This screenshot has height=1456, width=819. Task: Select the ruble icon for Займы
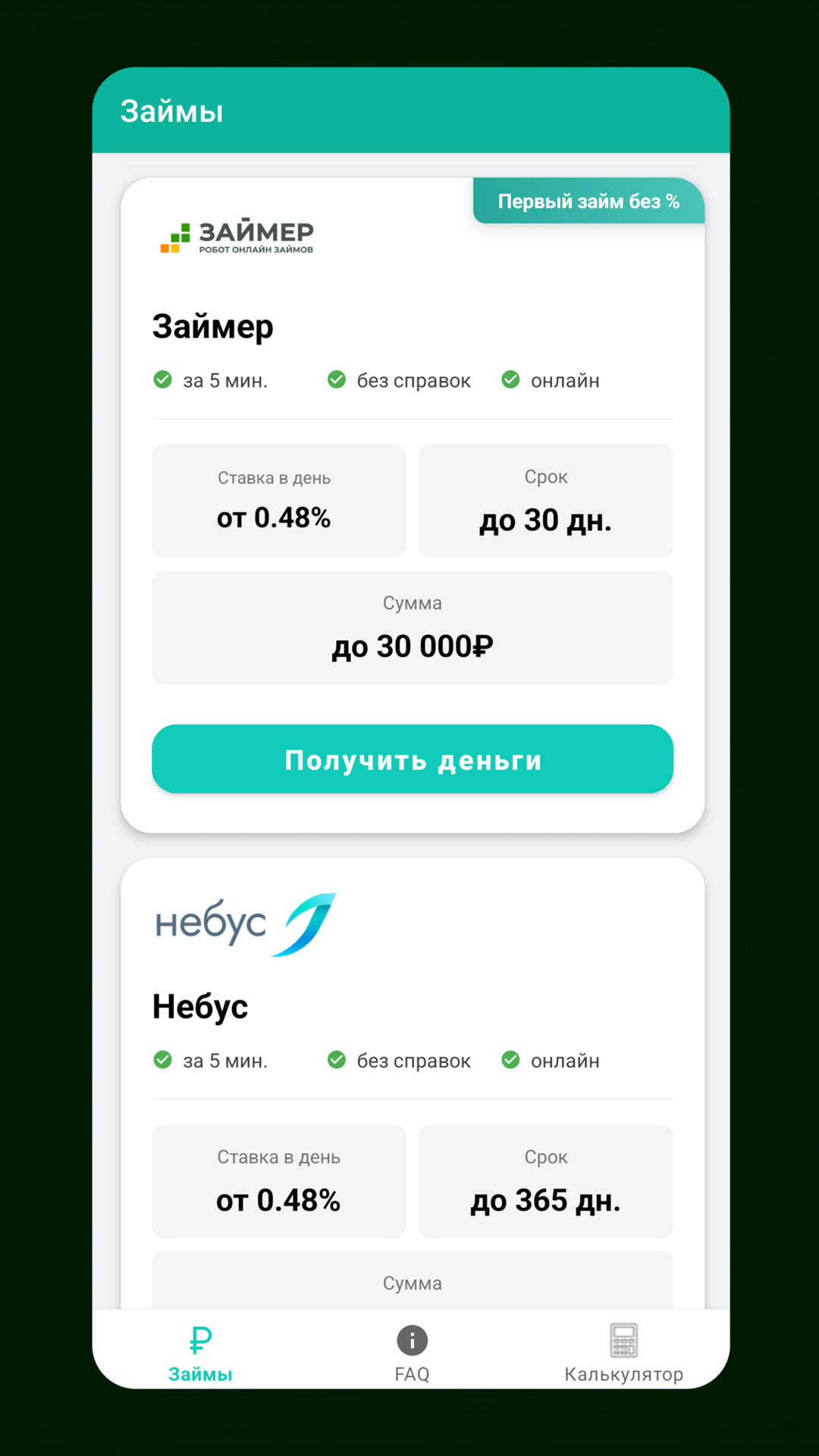coord(199,1339)
